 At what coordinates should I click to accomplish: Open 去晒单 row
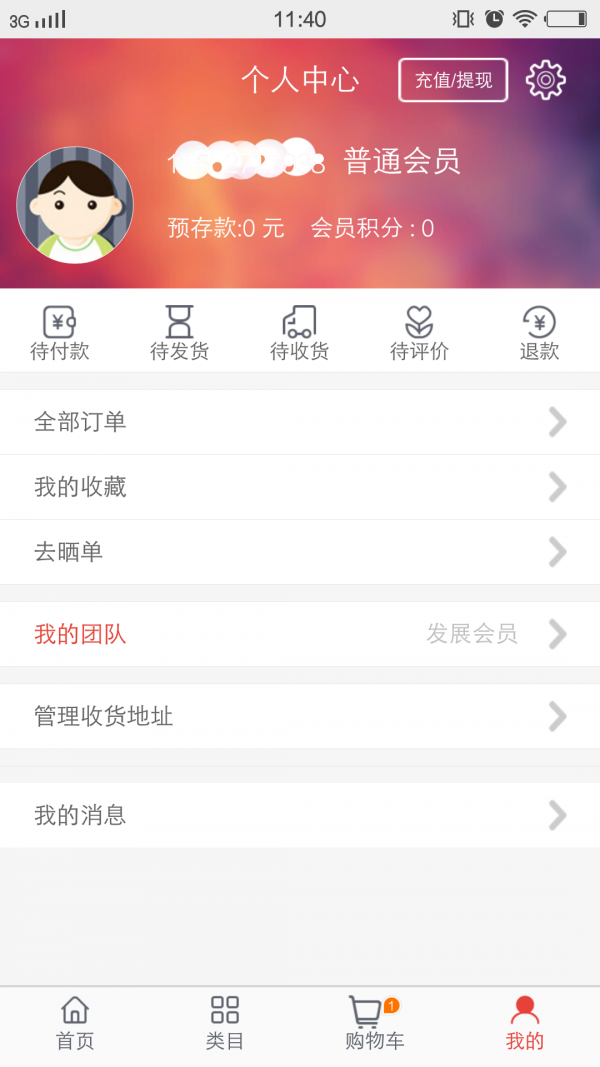tap(300, 552)
